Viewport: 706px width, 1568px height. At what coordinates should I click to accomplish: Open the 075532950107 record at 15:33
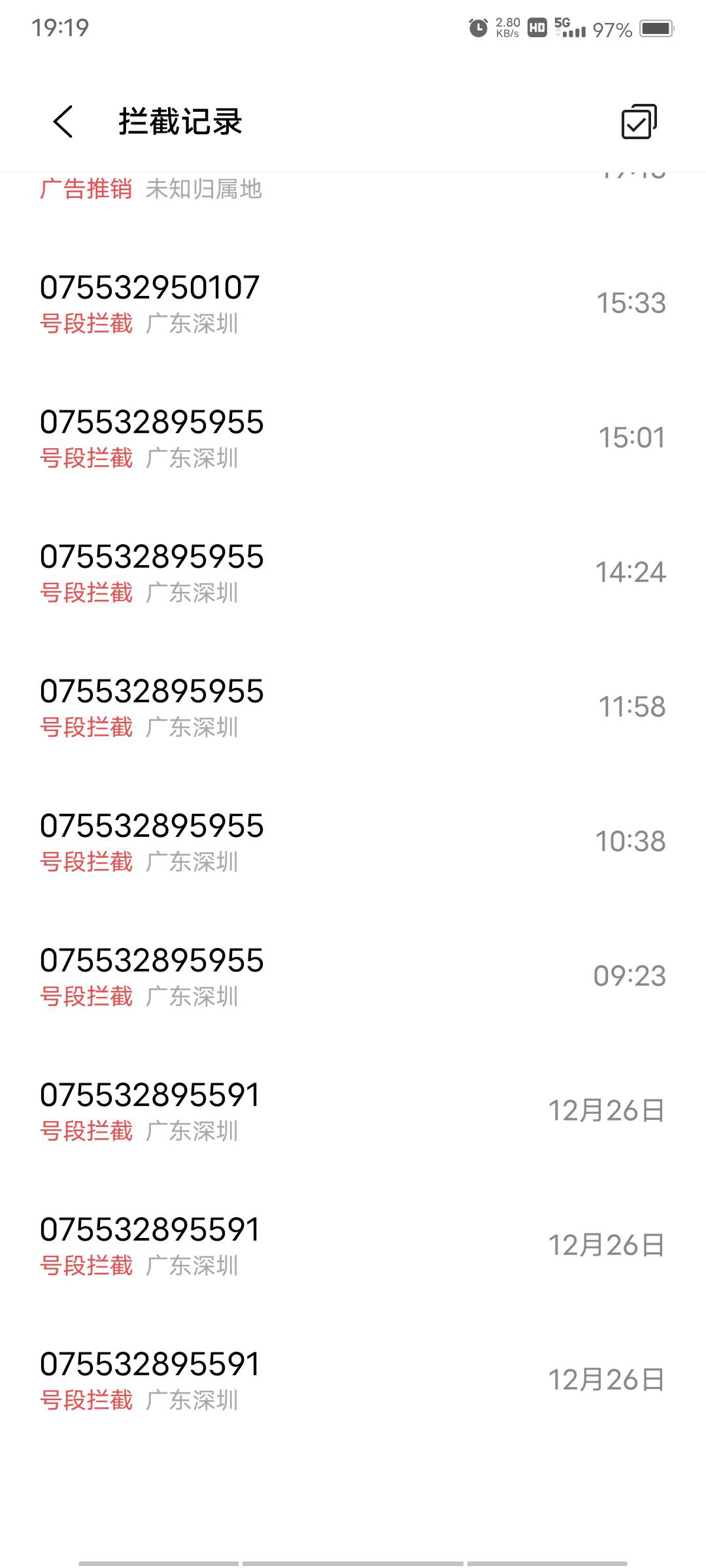click(353, 304)
